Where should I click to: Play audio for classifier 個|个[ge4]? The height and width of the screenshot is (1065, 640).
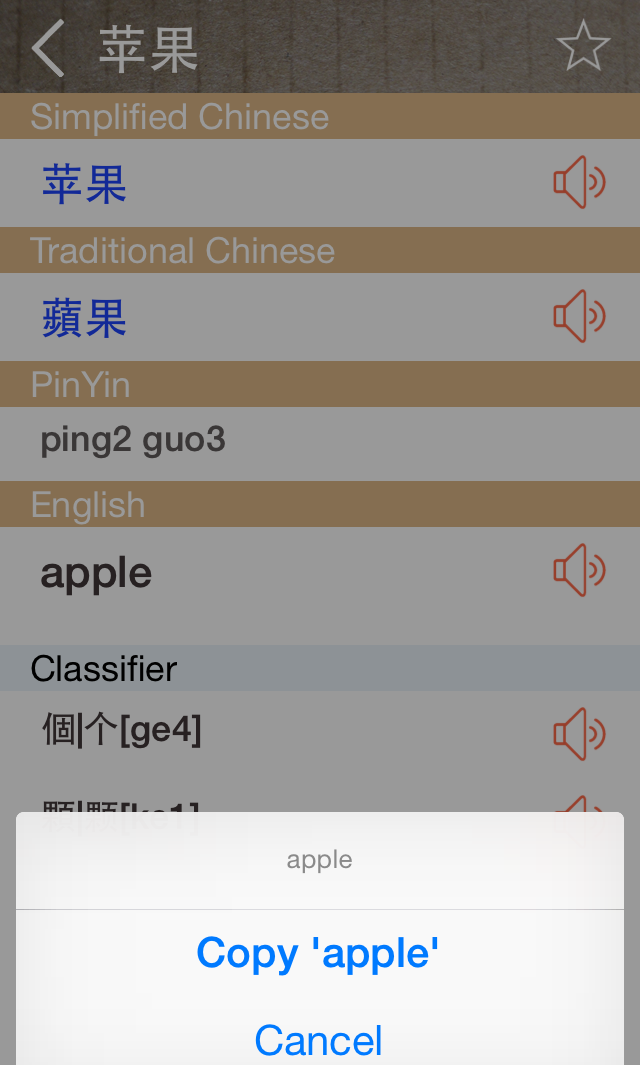579,734
